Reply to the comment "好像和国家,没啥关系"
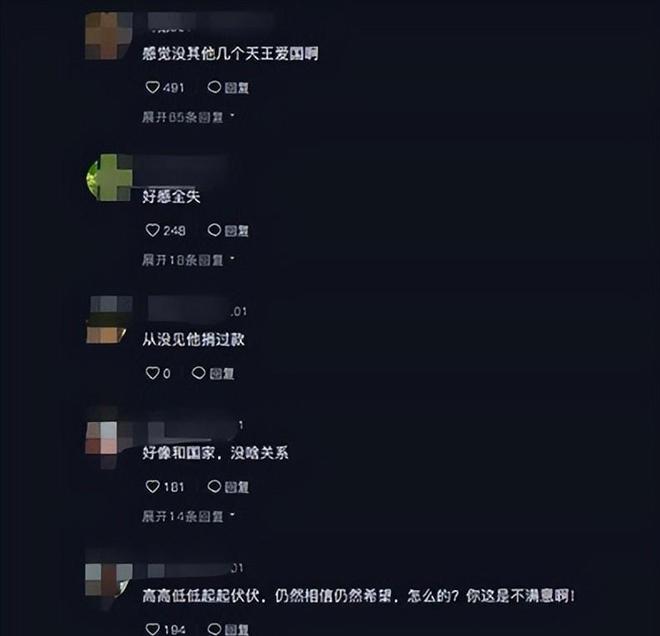The width and height of the screenshot is (660, 636). [228, 488]
